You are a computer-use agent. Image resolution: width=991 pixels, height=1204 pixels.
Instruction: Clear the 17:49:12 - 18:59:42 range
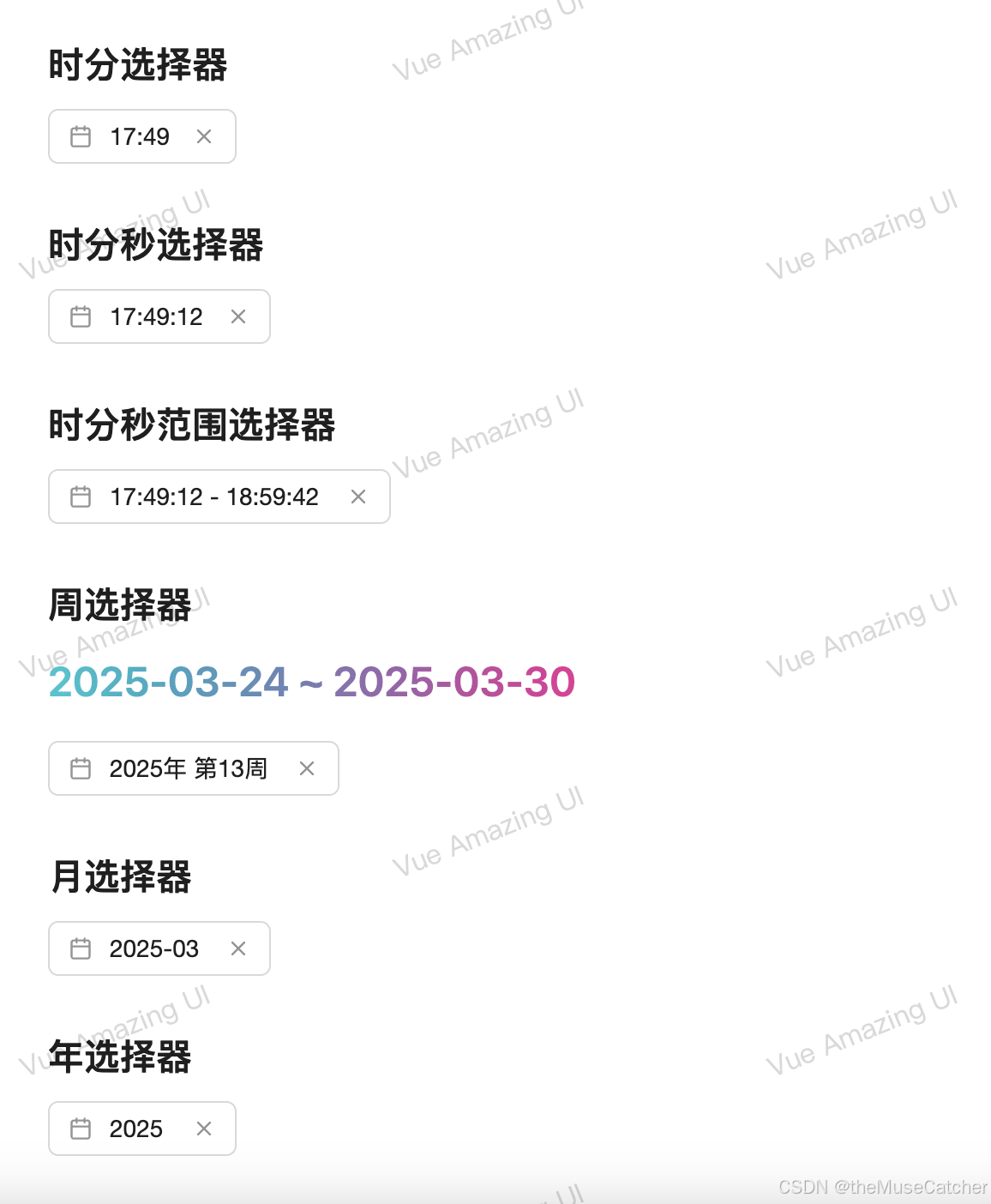click(358, 497)
